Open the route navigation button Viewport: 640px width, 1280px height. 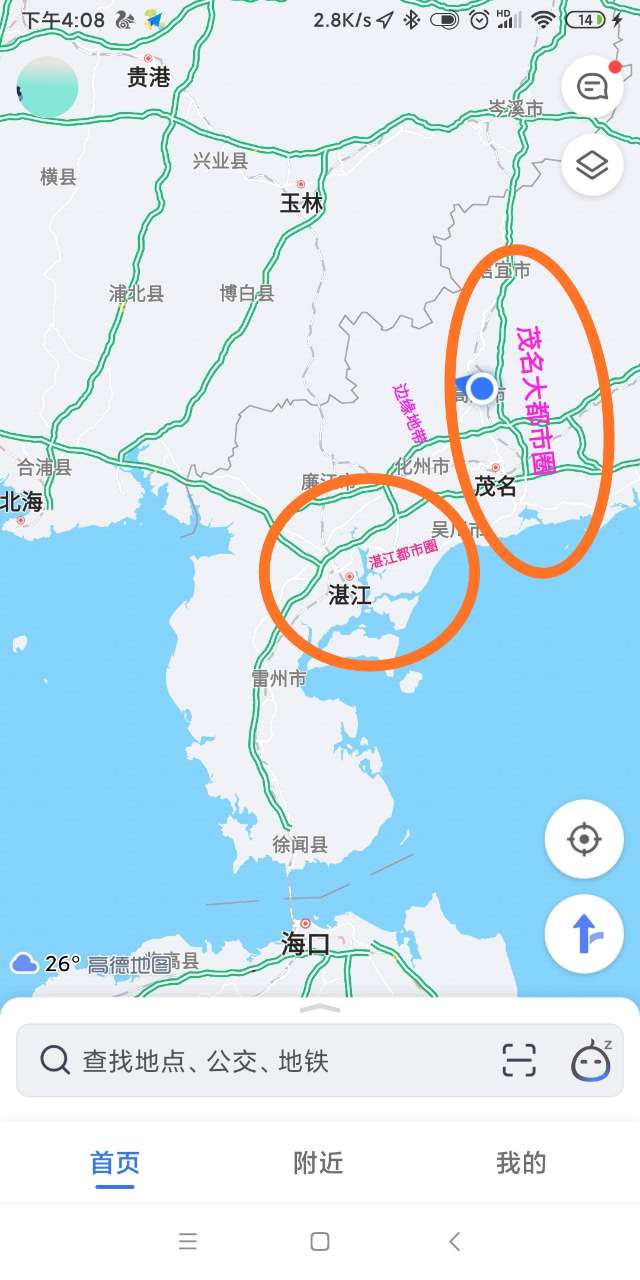pos(584,935)
